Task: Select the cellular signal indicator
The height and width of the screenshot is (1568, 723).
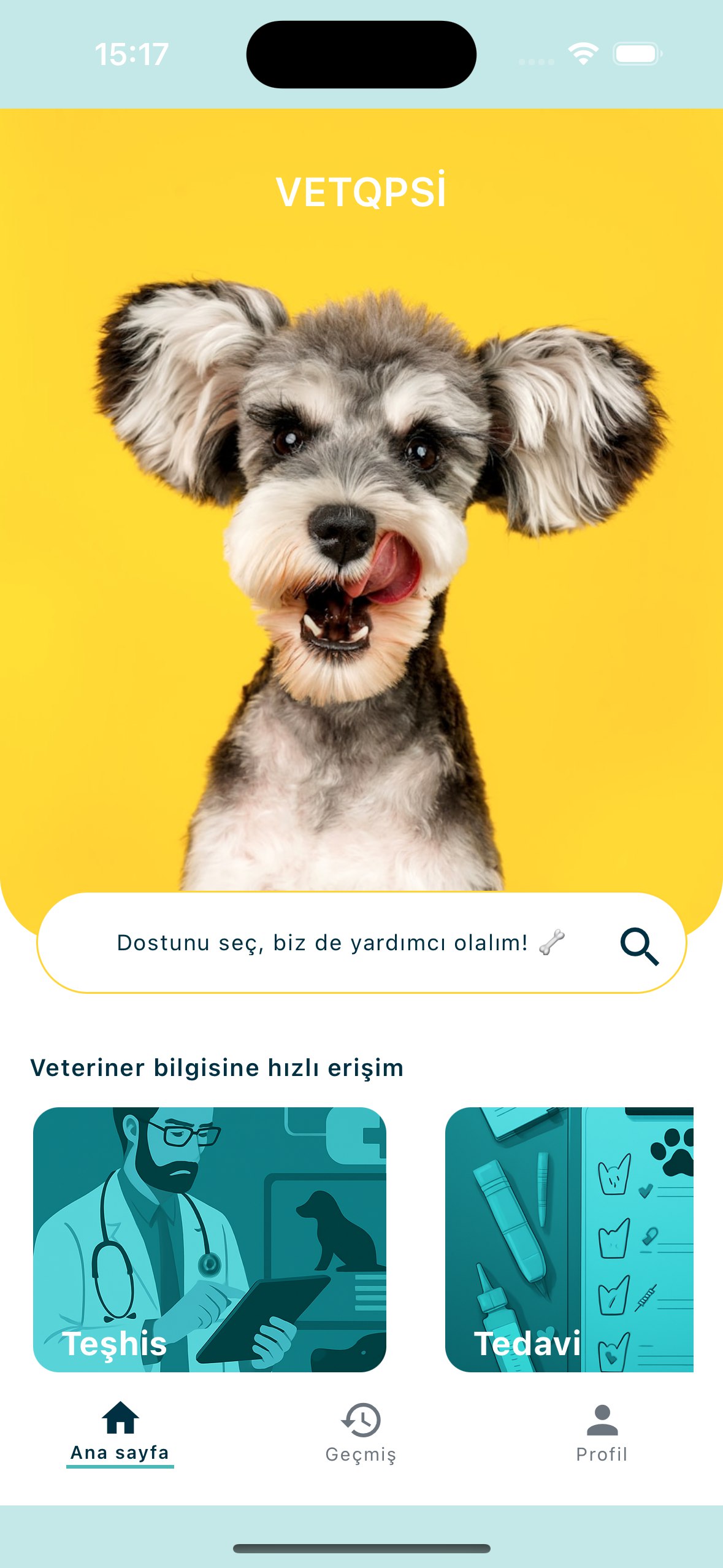Action: (535, 61)
